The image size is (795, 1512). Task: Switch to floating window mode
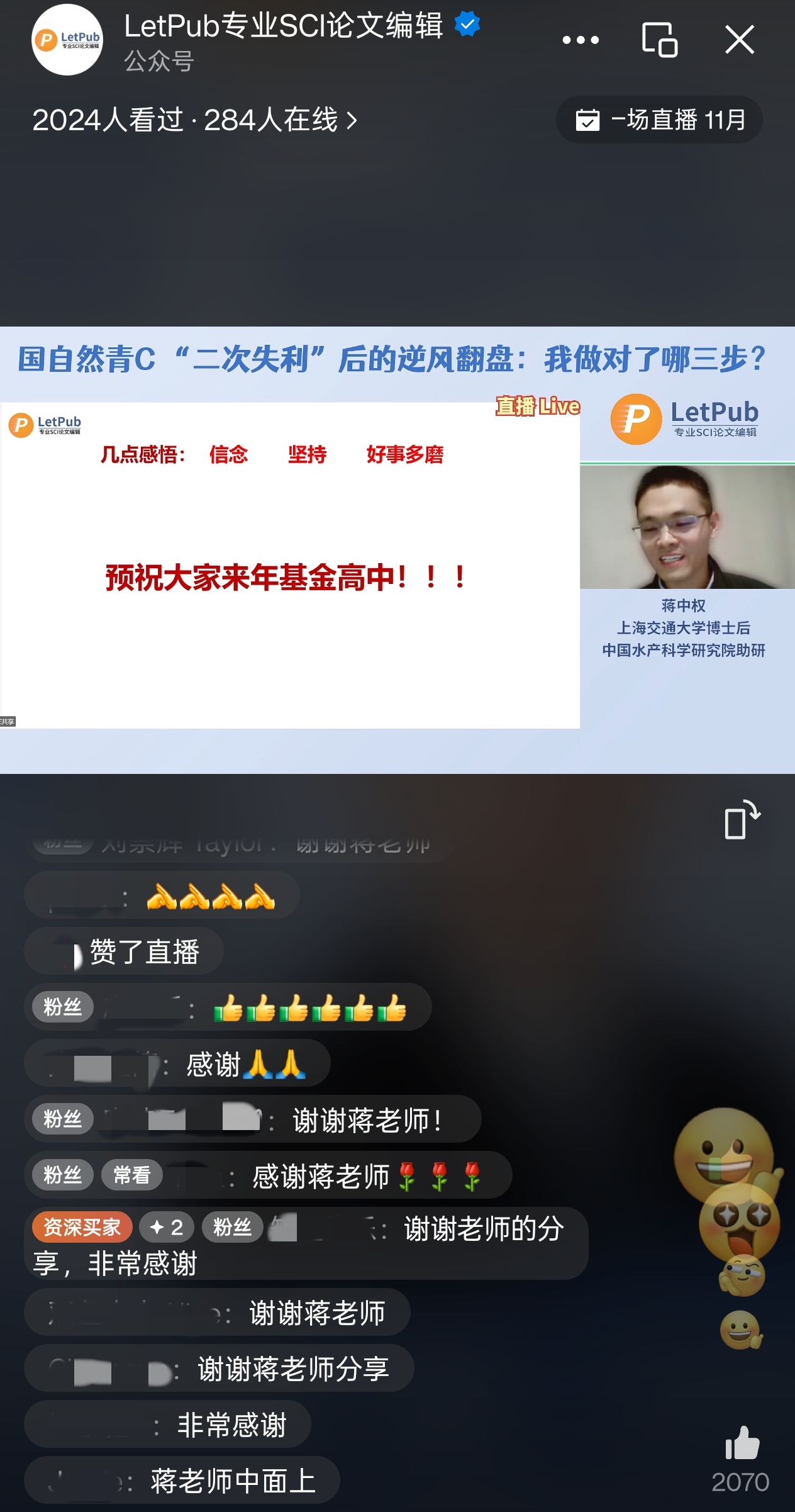659,40
